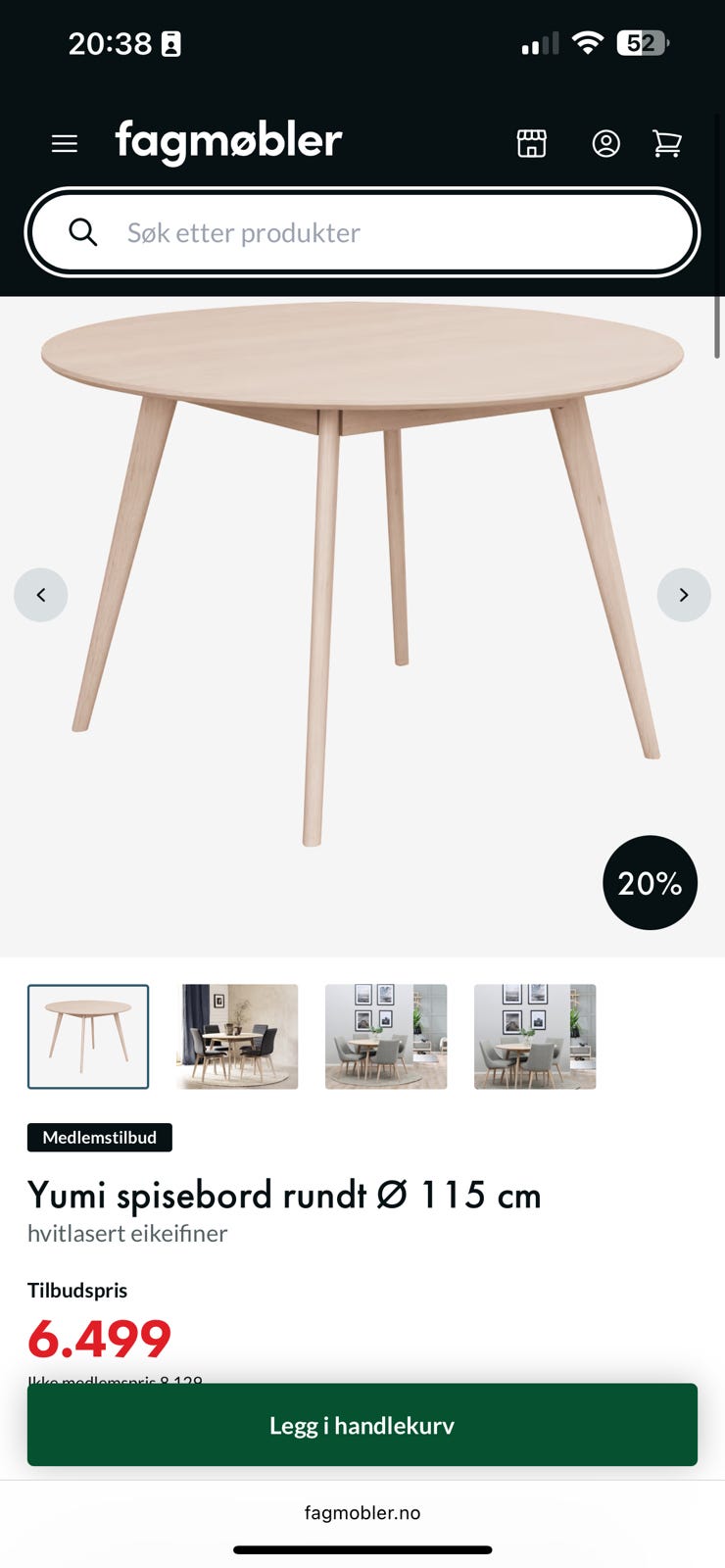Screen dimensions: 725x1568
Task: Select the thumbnail with grey chairs and plant
Action: (386, 1036)
